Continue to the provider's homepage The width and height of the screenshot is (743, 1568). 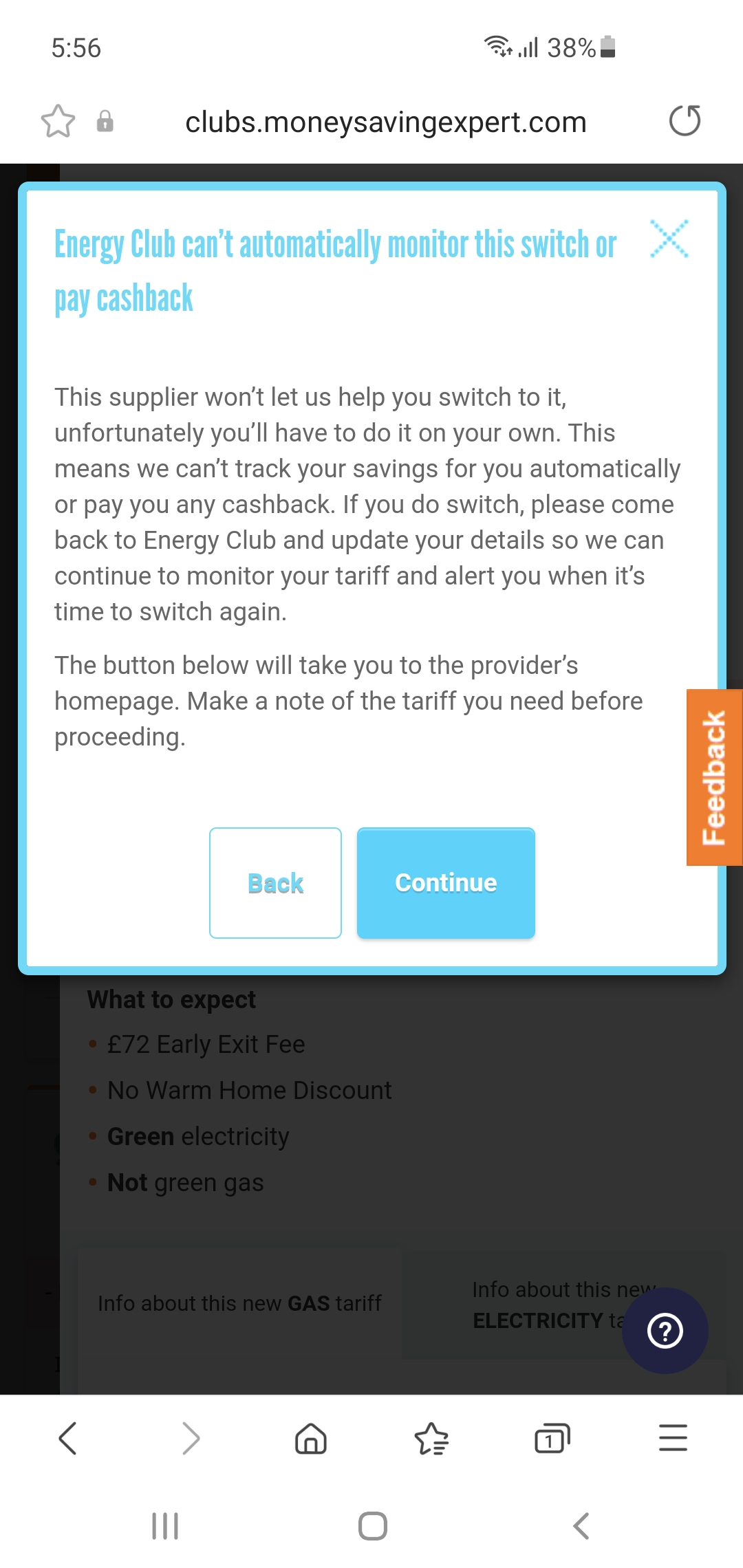[446, 883]
